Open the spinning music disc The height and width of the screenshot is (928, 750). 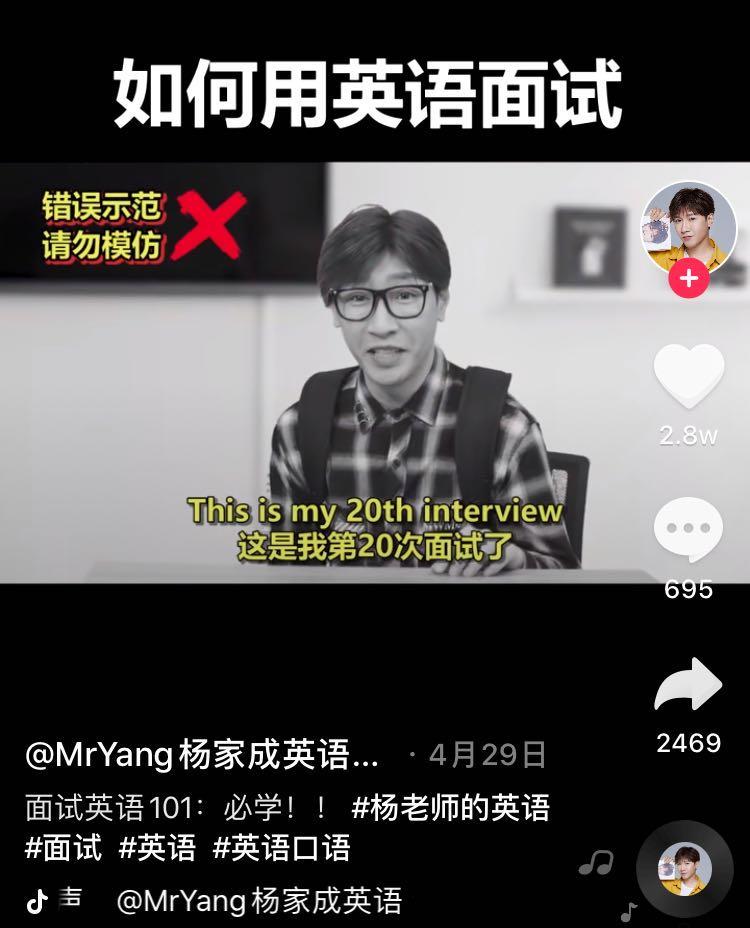685,869
